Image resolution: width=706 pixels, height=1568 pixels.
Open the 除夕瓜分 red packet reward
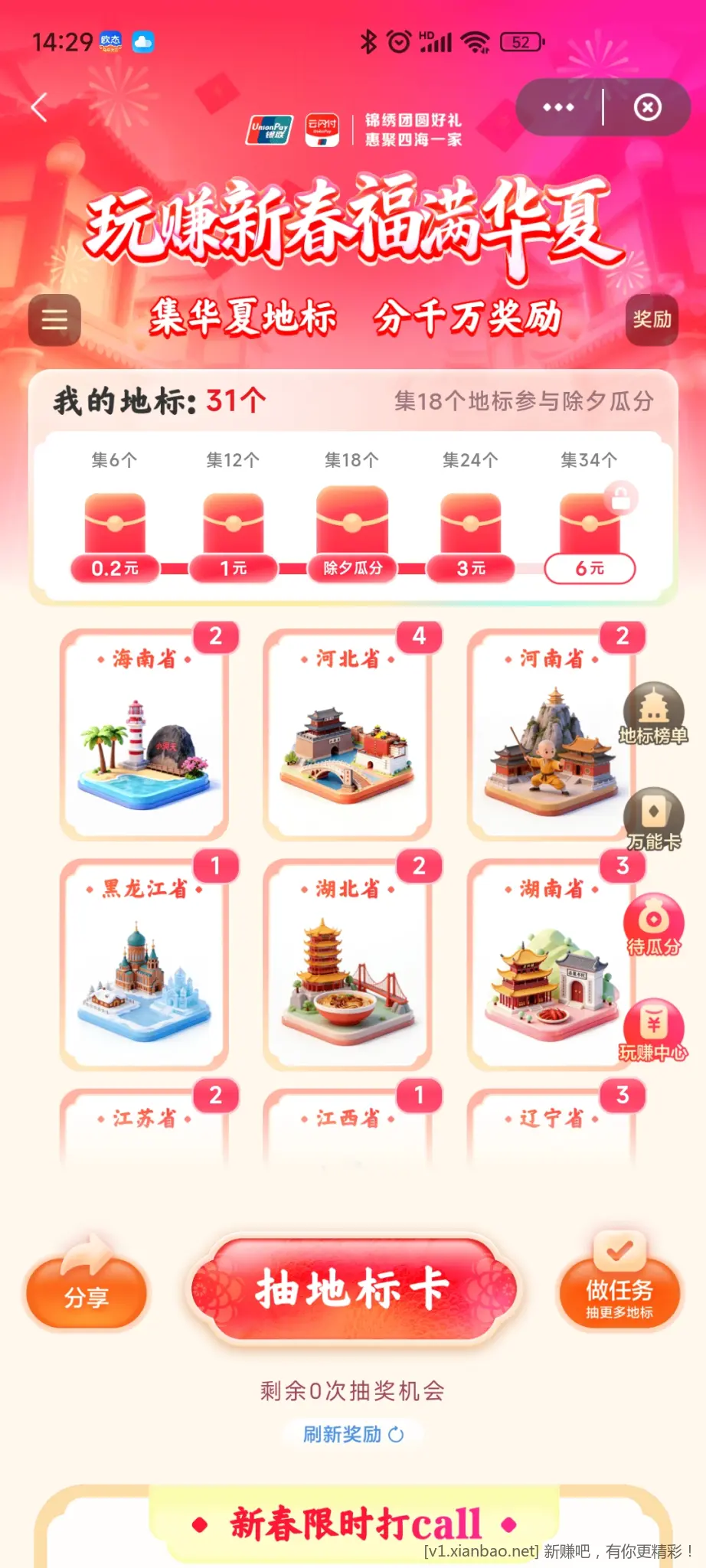[x=352, y=536]
